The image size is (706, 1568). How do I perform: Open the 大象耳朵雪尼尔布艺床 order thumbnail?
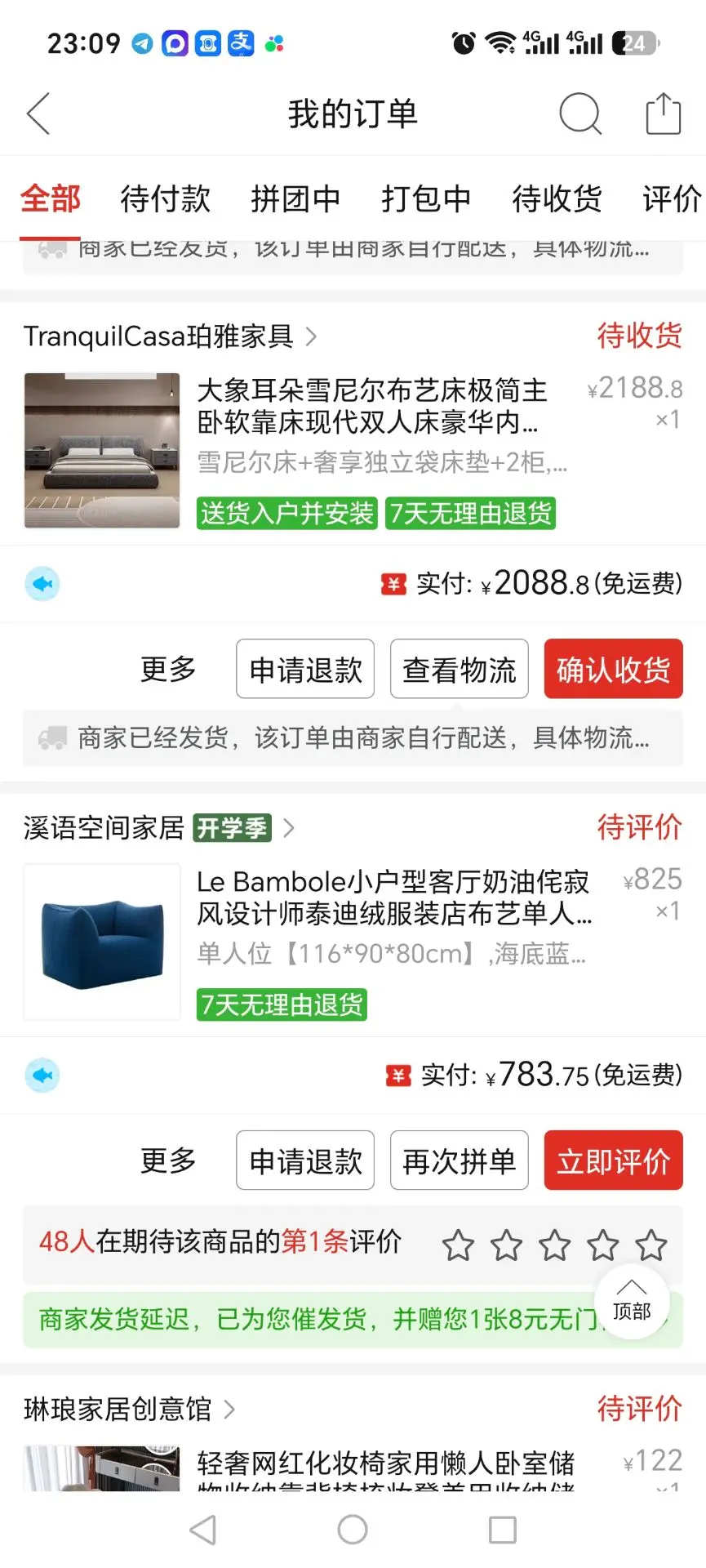[102, 450]
